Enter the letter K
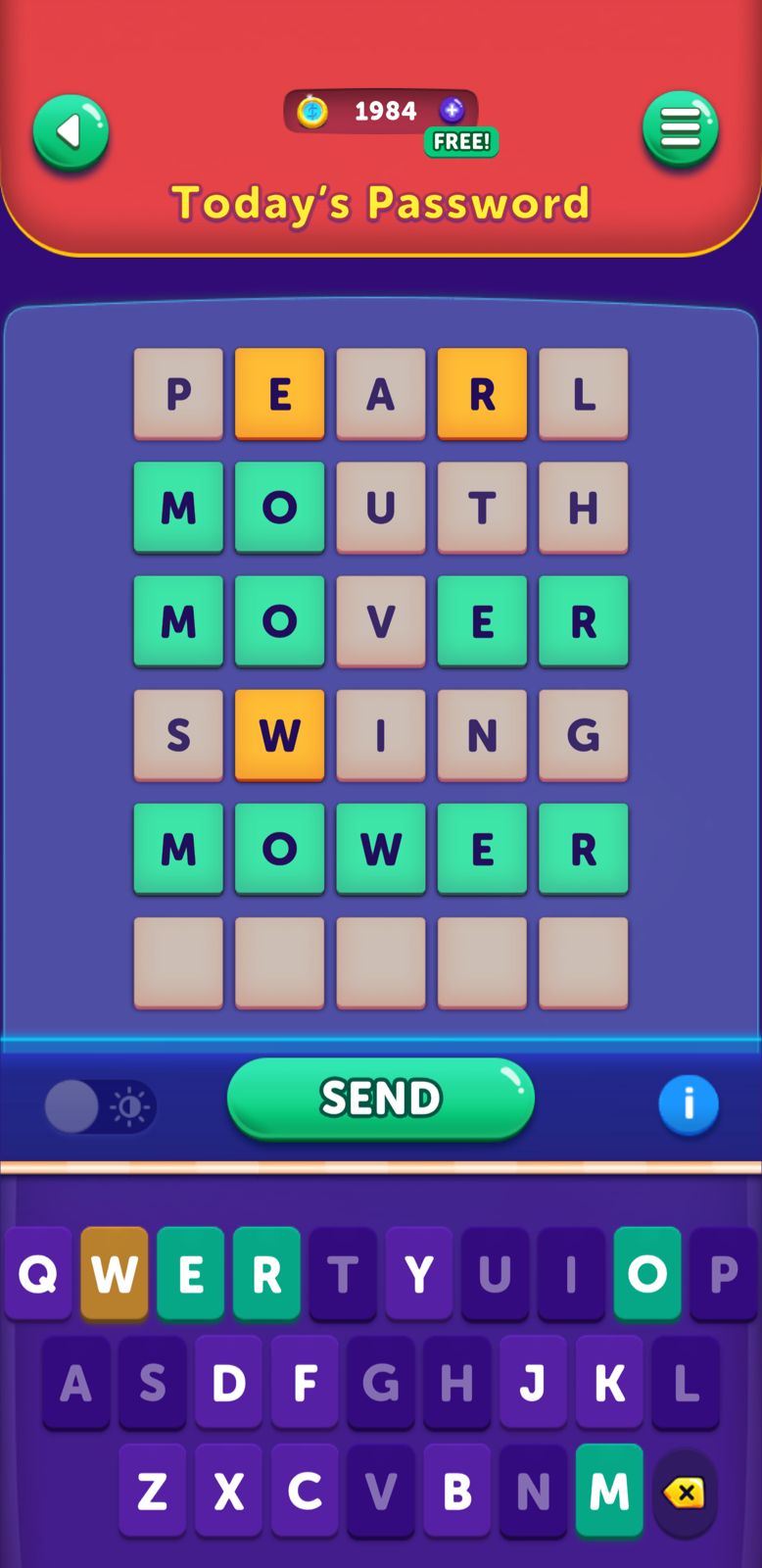This screenshot has height=1568, width=762. click(x=609, y=1383)
